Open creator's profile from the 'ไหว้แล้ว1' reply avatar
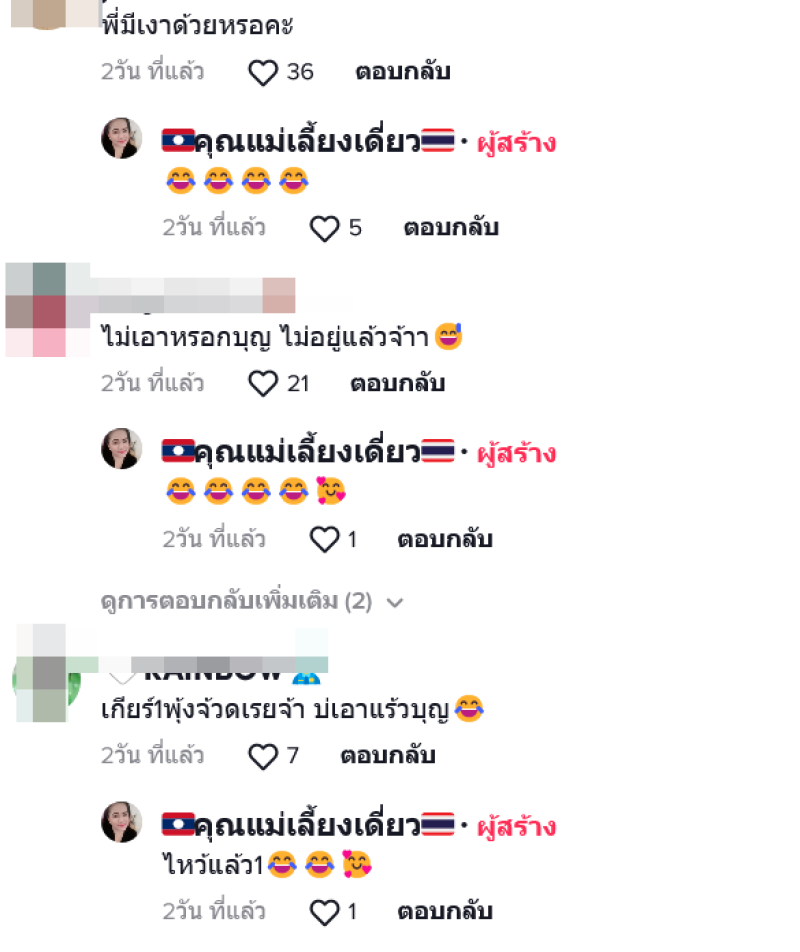800x952 pixels. 122,822
